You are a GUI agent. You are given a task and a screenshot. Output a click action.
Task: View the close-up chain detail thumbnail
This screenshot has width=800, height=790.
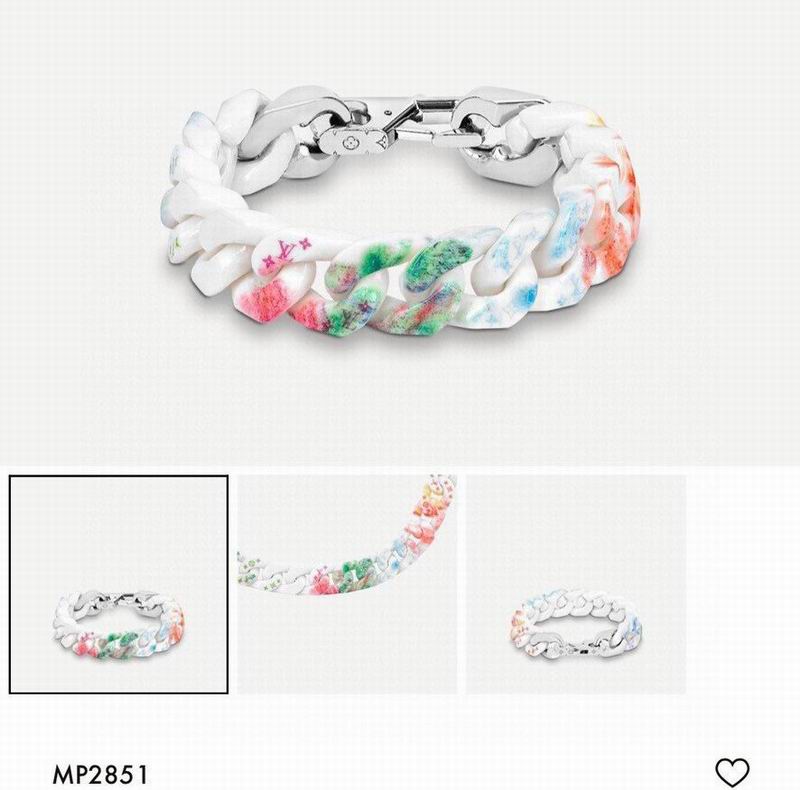[x=346, y=584]
